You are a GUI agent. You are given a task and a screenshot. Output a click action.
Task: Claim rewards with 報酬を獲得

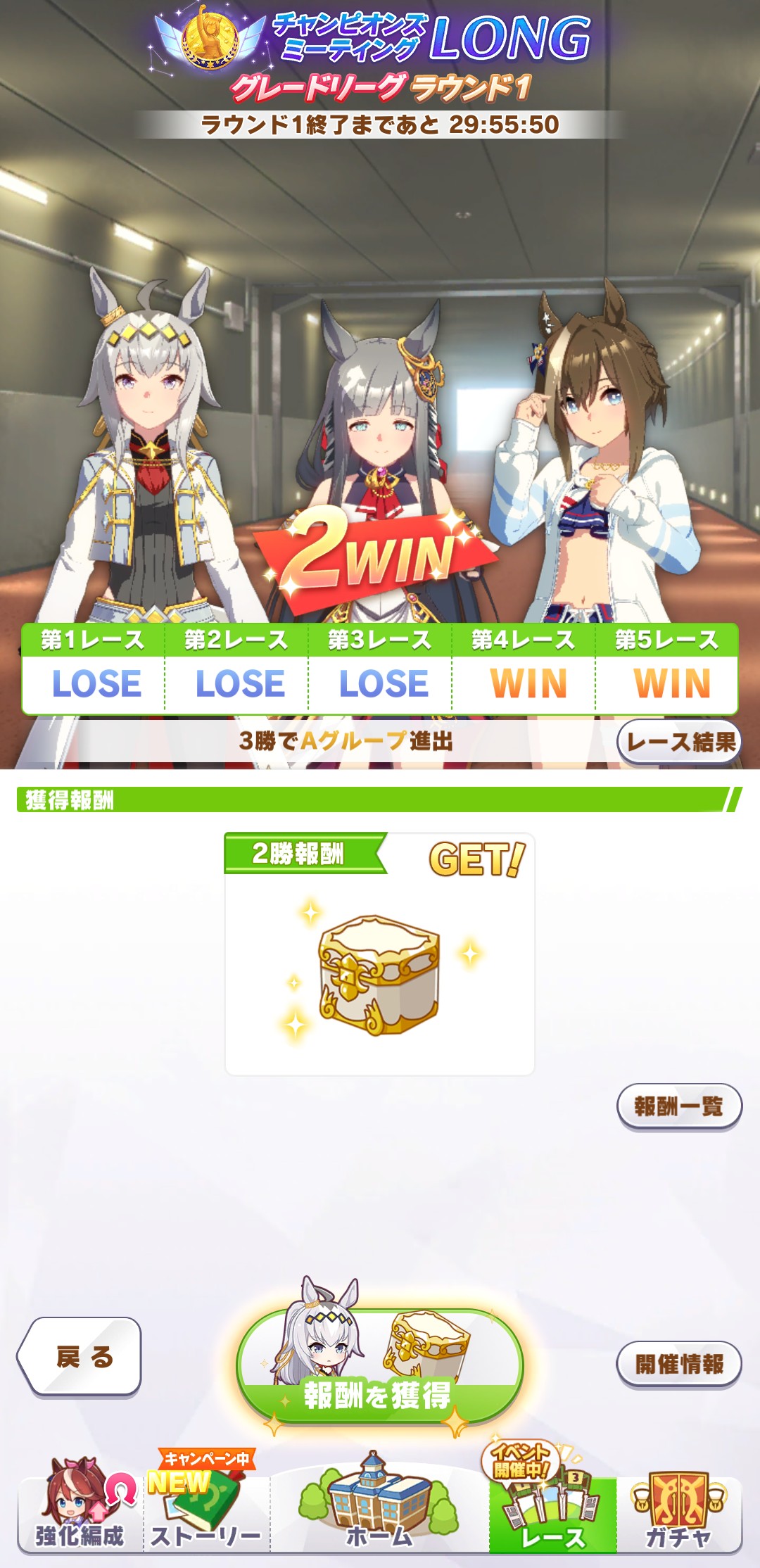379,1369
